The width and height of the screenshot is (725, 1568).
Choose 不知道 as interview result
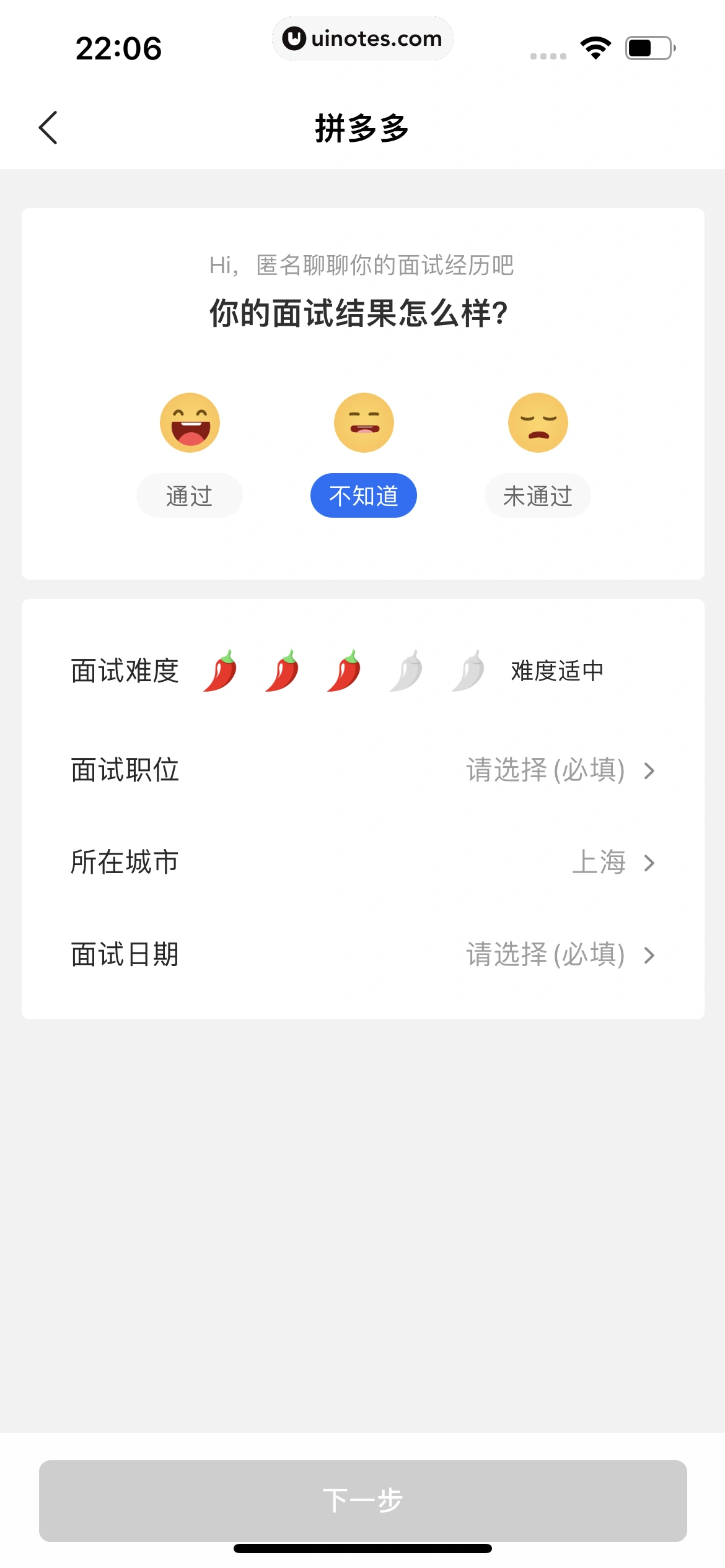tap(363, 495)
